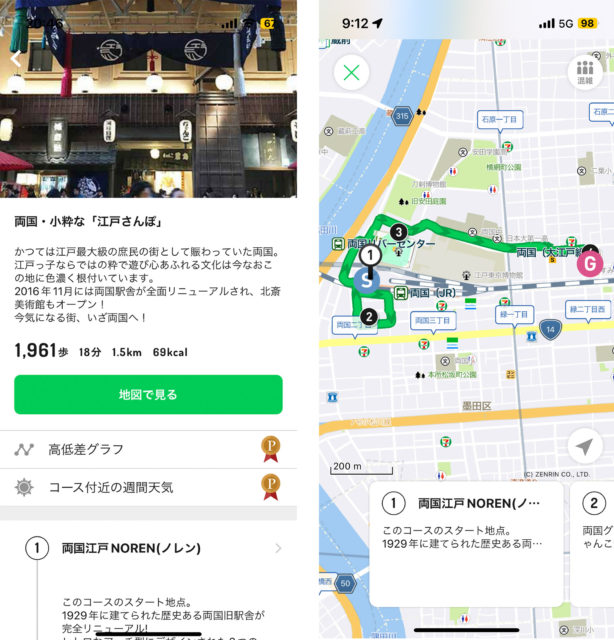Center the map on current location
Viewport: 614px width, 640px height.
click(x=584, y=449)
